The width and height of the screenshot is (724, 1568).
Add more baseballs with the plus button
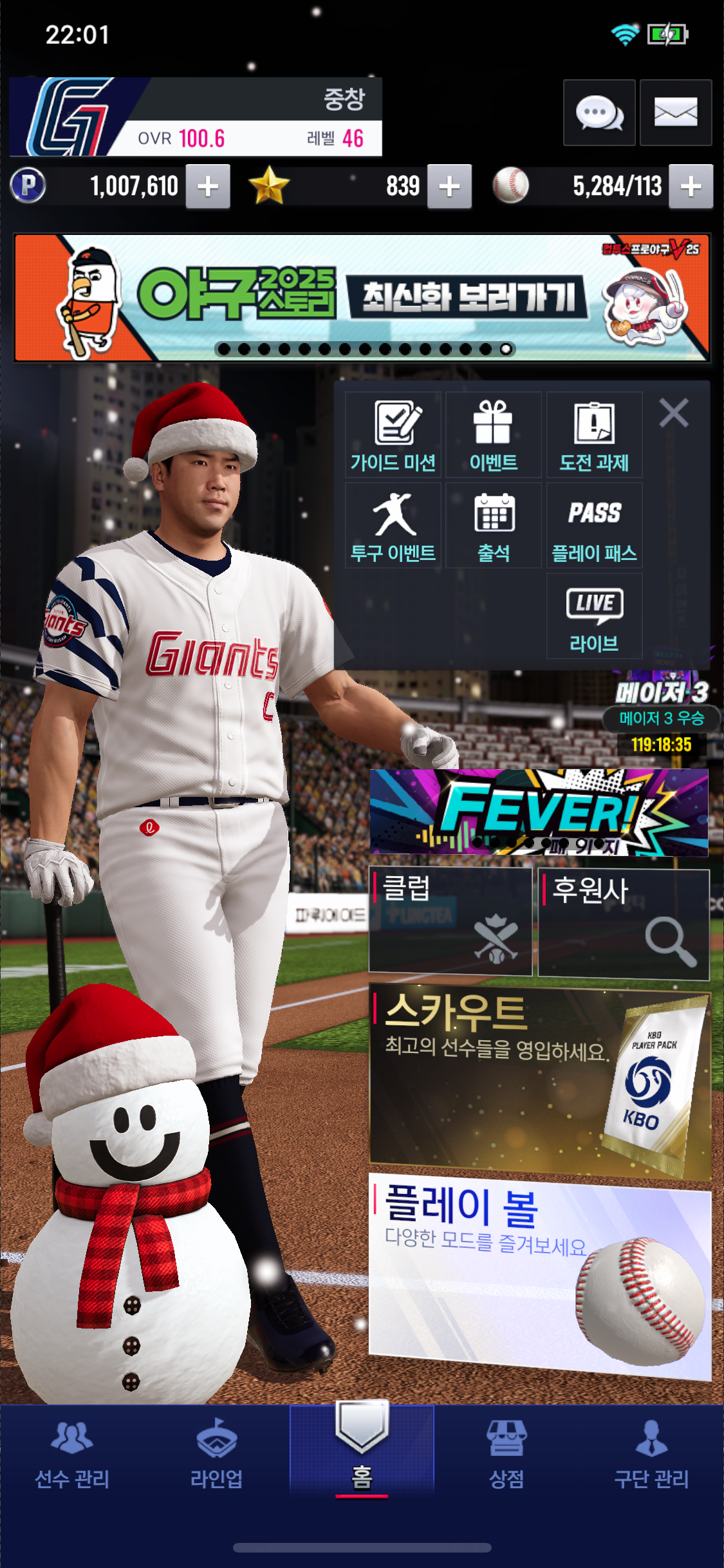(x=691, y=187)
